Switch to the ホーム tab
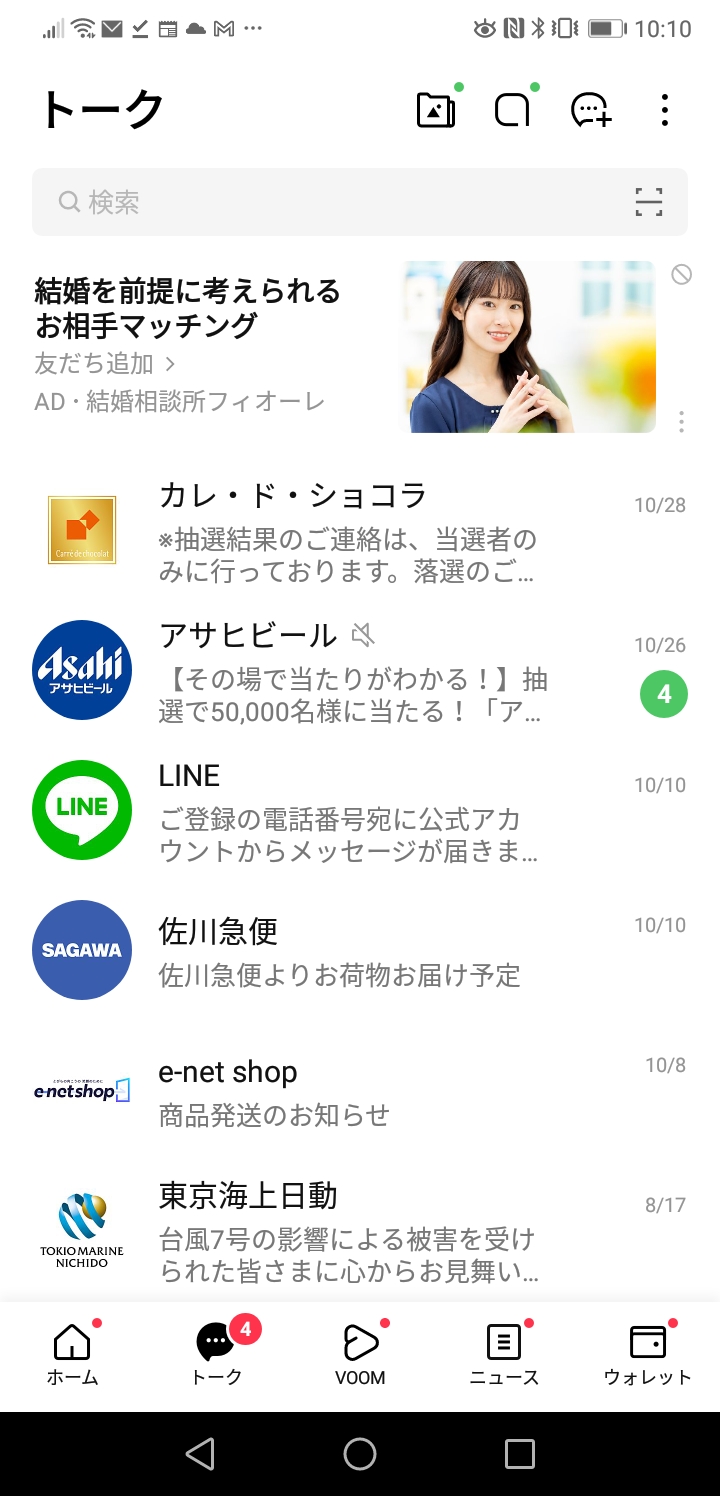The image size is (720, 1496). (x=72, y=1355)
